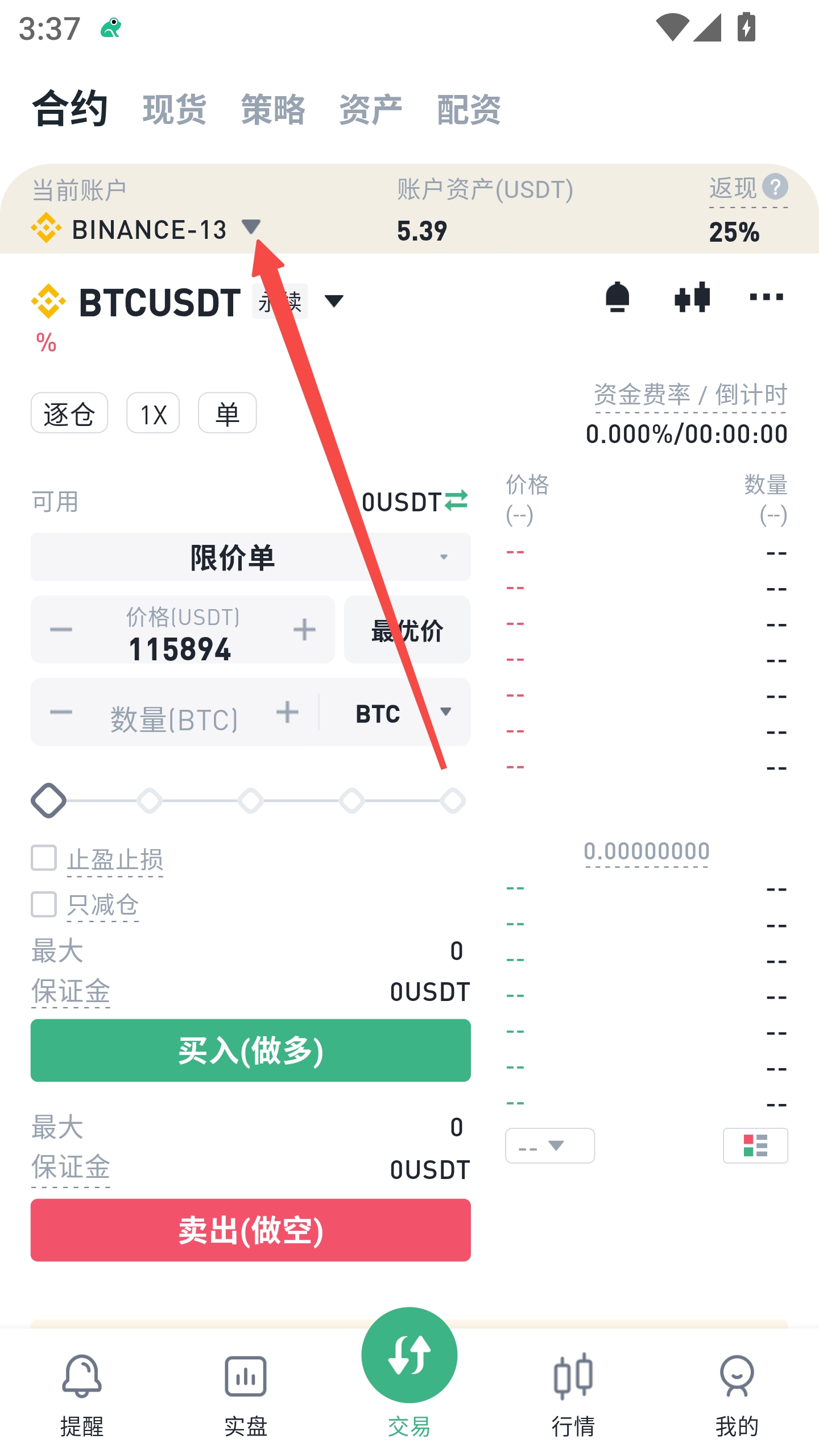This screenshot has width=819, height=1456.
Task: Switch to the 现货 tab
Action: click(174, 109)
